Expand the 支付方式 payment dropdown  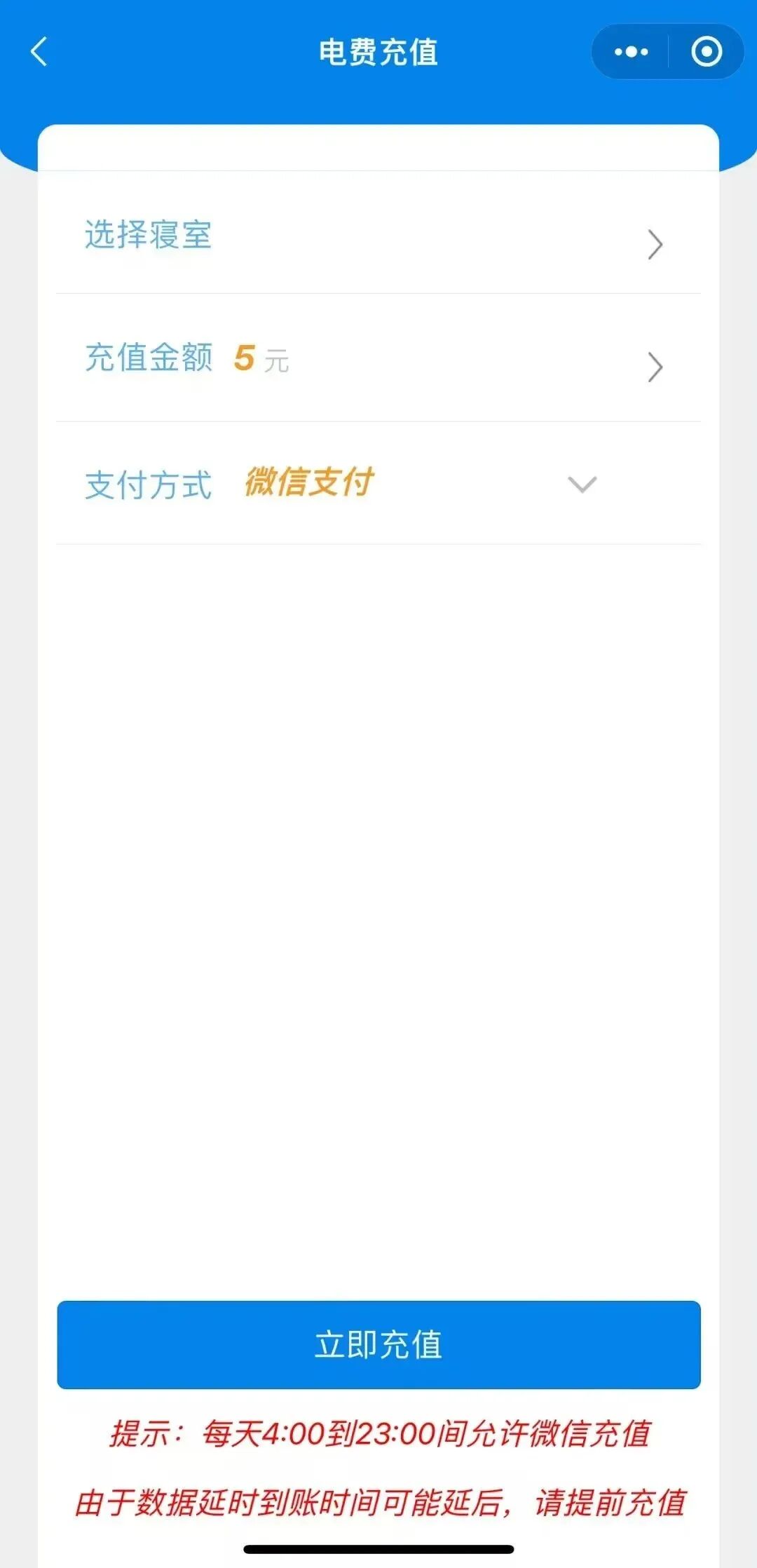[580, 485]
